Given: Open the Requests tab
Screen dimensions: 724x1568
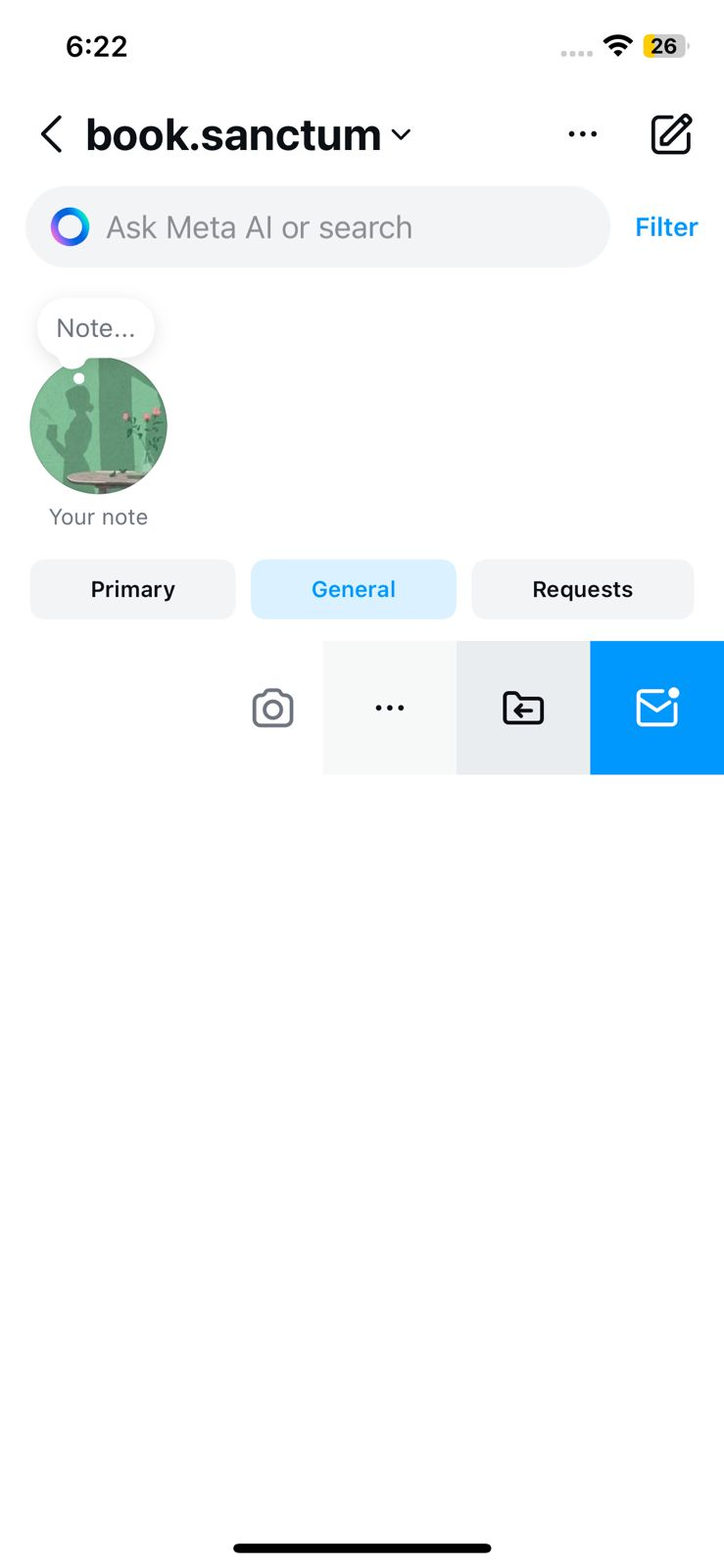Looking at the screenshot, I should coord(582,589).
